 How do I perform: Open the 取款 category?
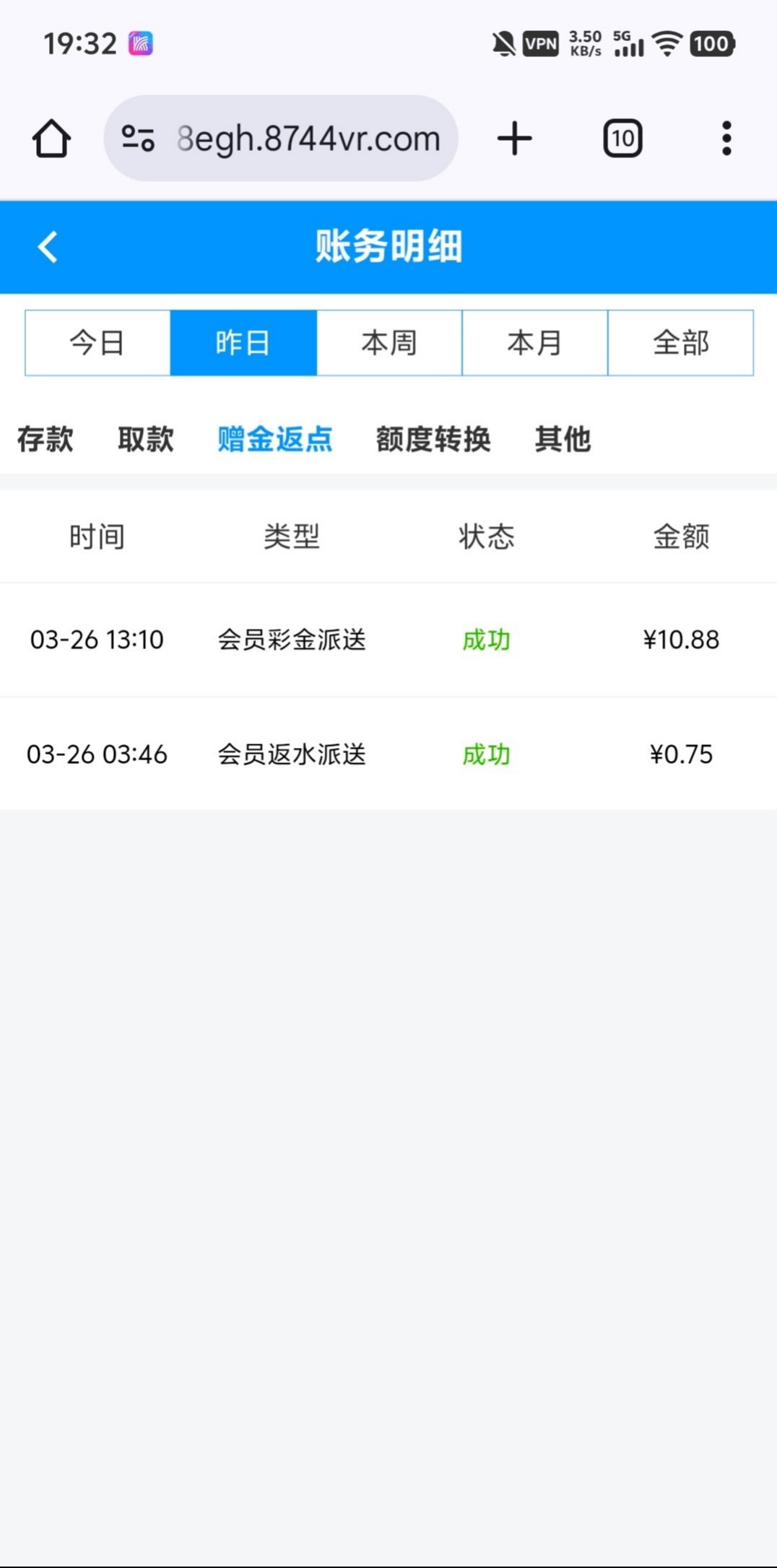pos(146,439)
